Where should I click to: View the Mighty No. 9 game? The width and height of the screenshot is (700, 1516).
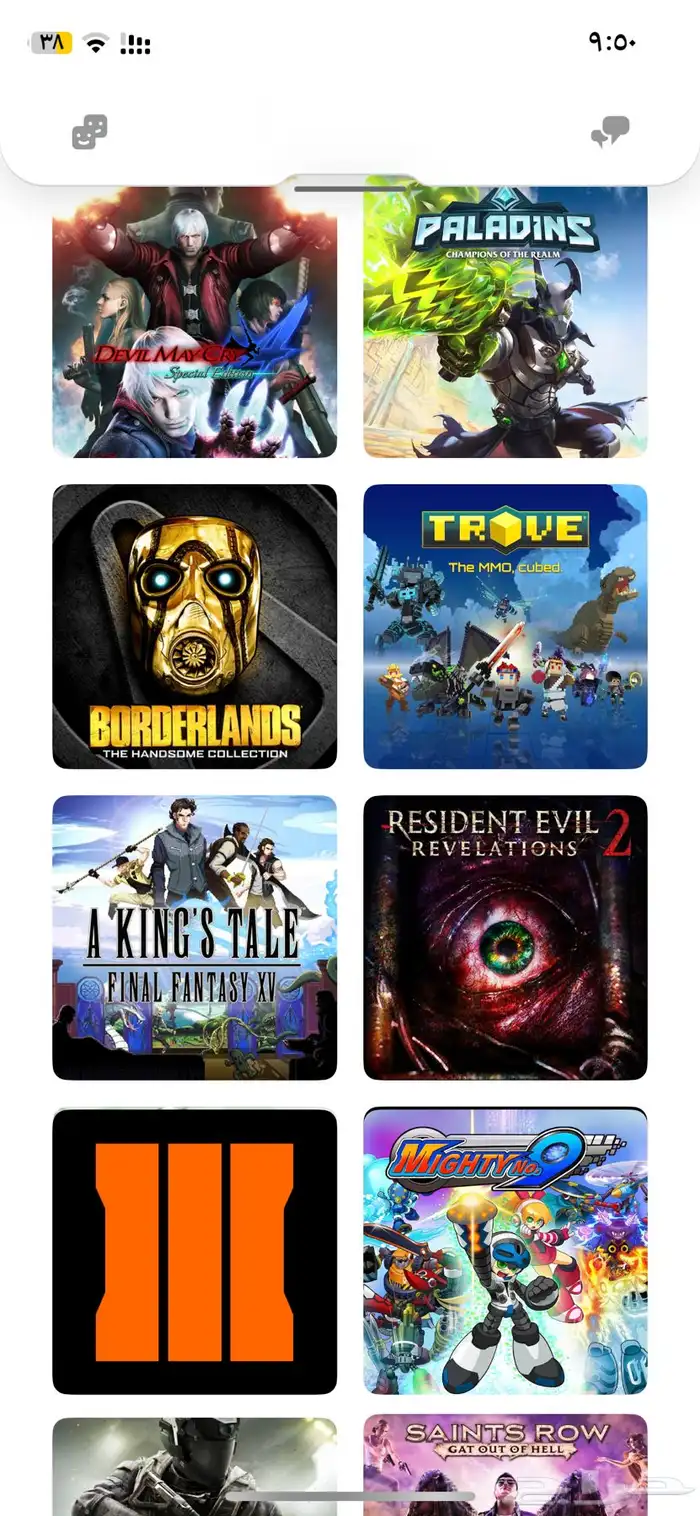coord(505,1251)
